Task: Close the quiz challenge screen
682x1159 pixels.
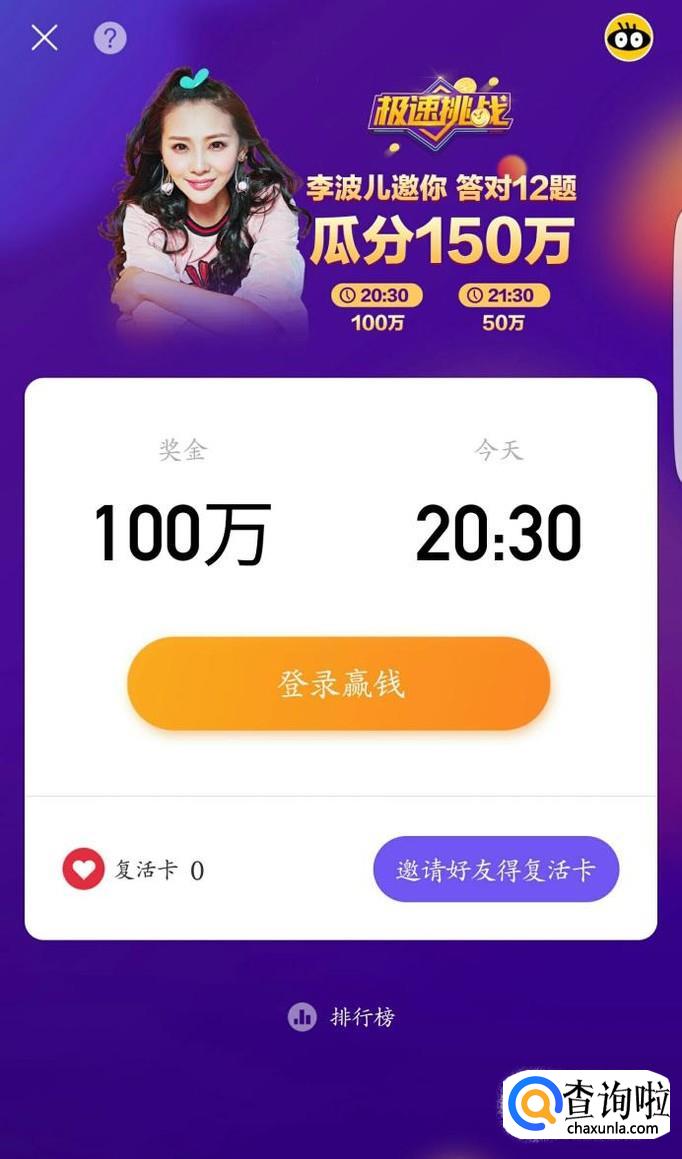Action: [44, 38]
